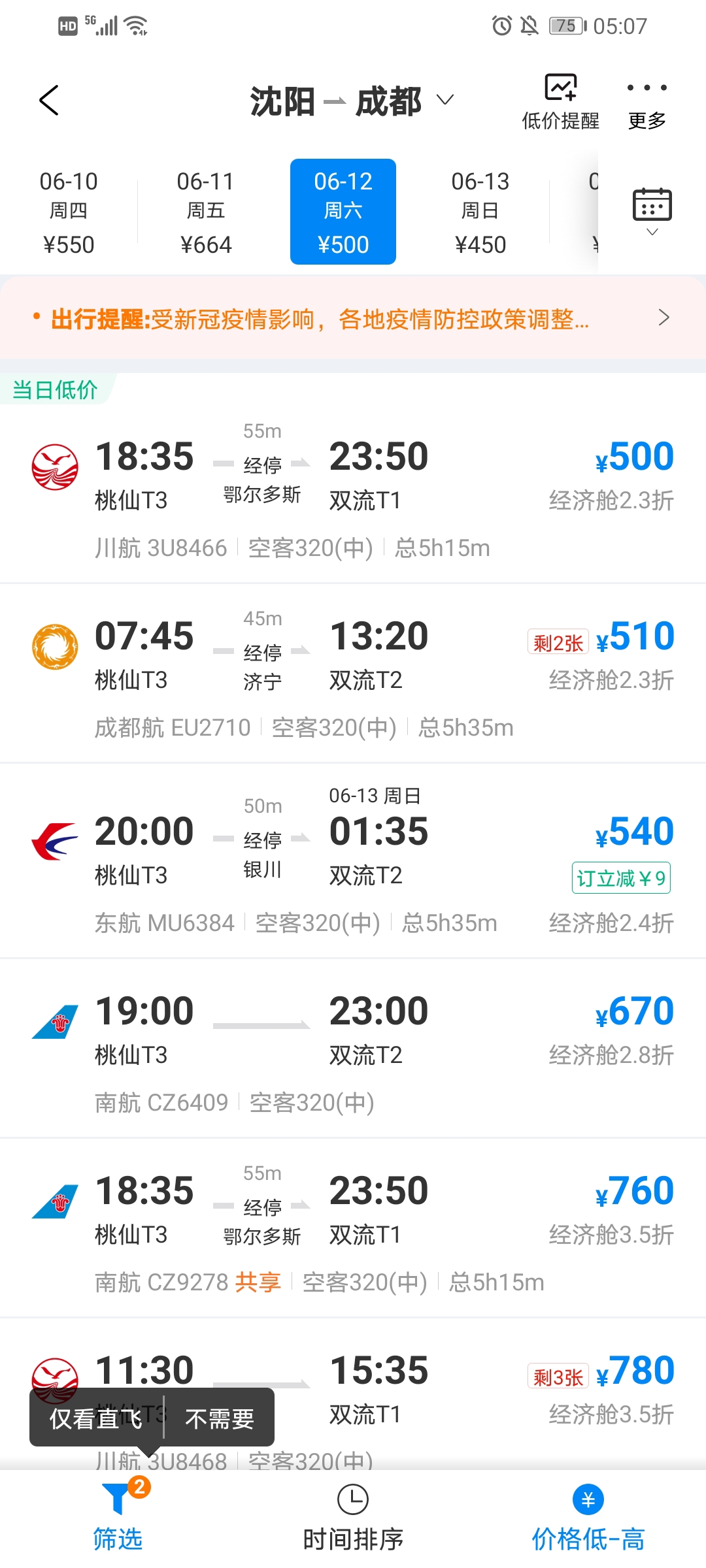
Task: Open the 更多 overflow menu
Action: 647,101
